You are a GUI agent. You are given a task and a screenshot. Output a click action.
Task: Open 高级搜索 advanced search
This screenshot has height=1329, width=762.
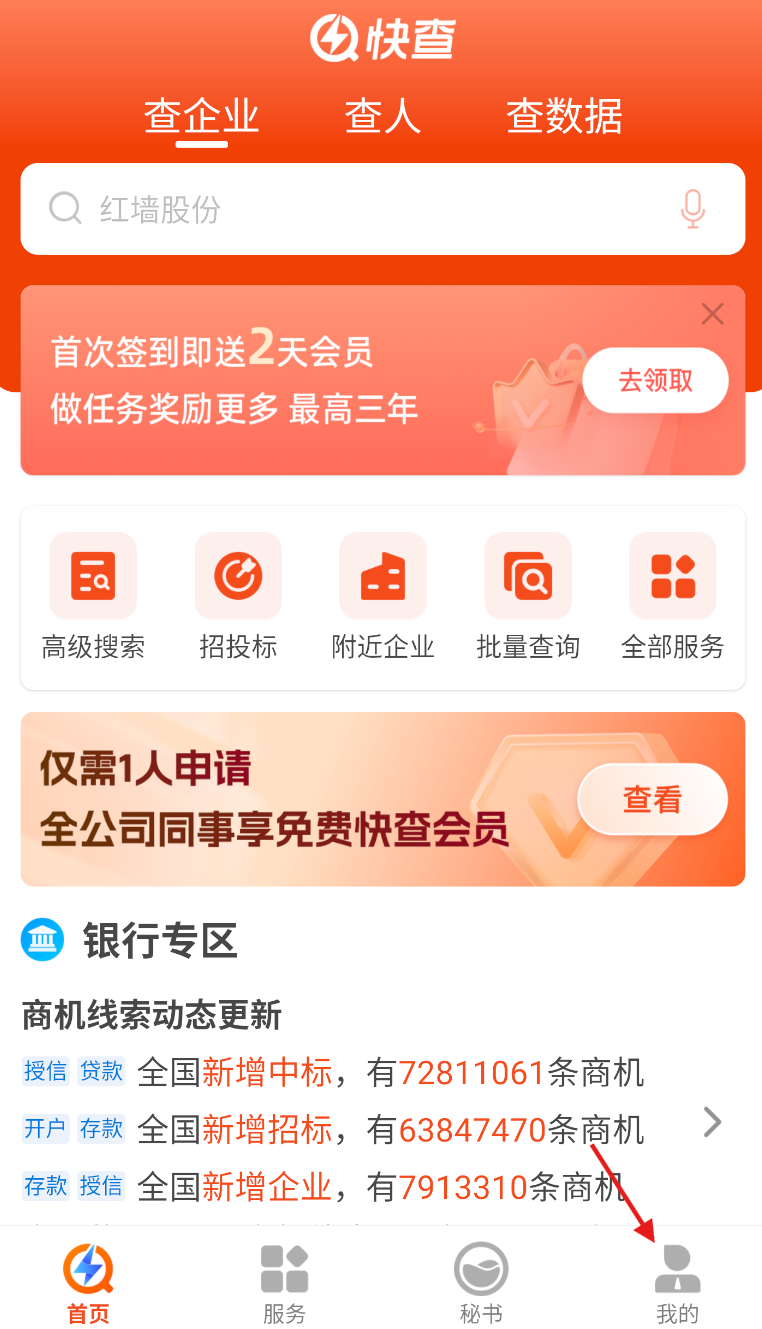93,597
